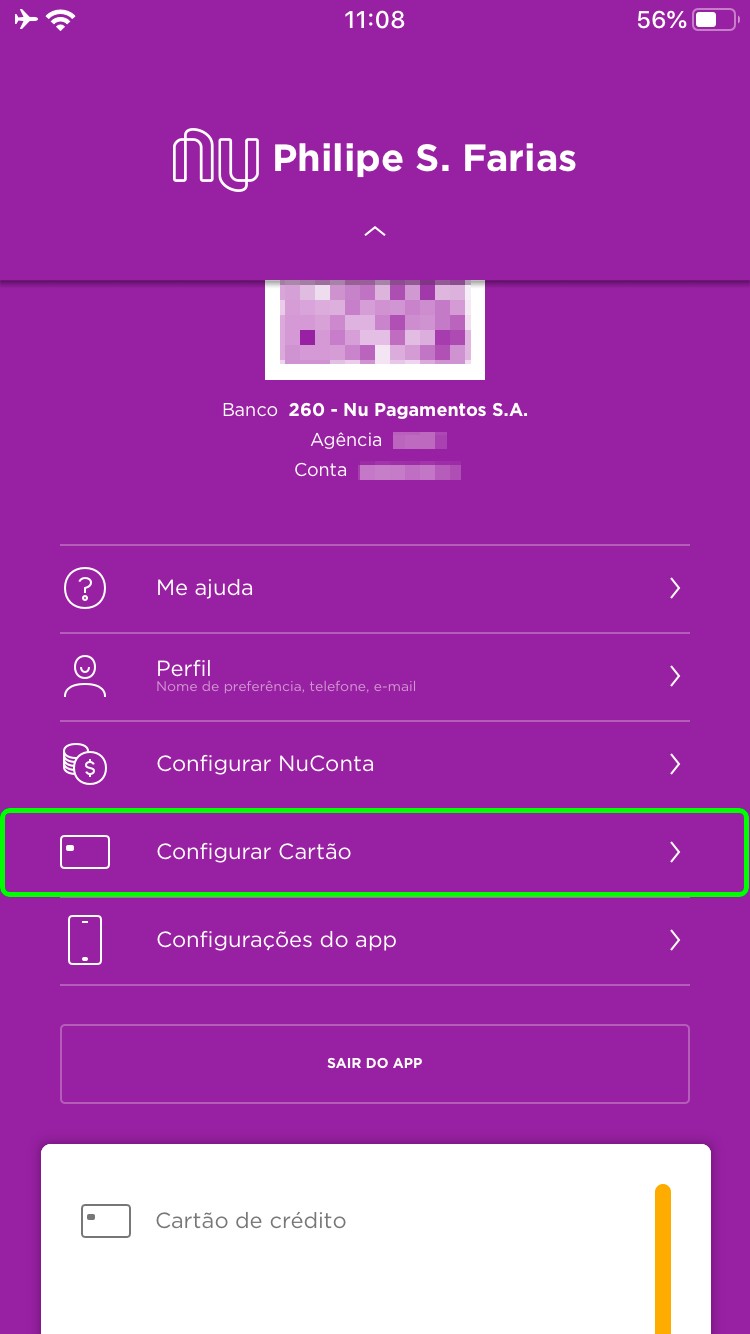750x1334 pixels.
Task: Open Configurações do app
Action: pyautogui.click(x=374, y=940)
